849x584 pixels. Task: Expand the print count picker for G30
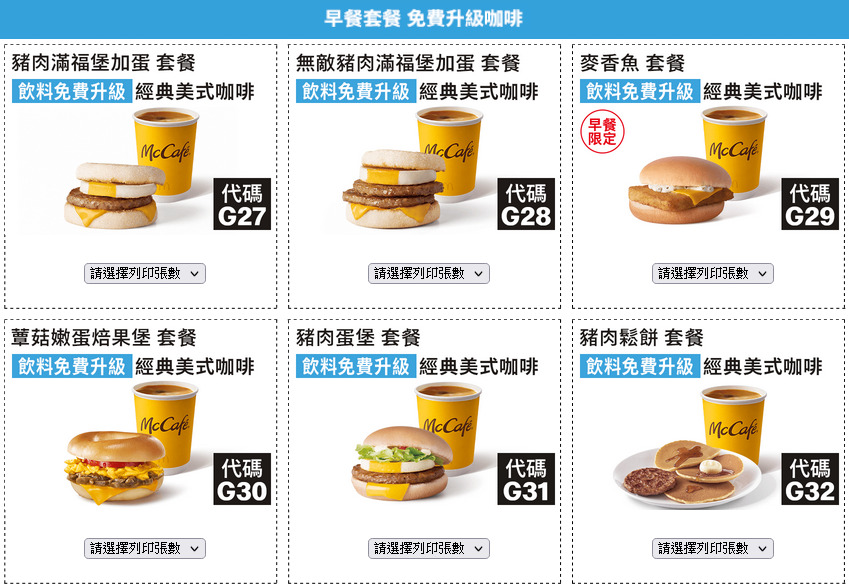145,548
